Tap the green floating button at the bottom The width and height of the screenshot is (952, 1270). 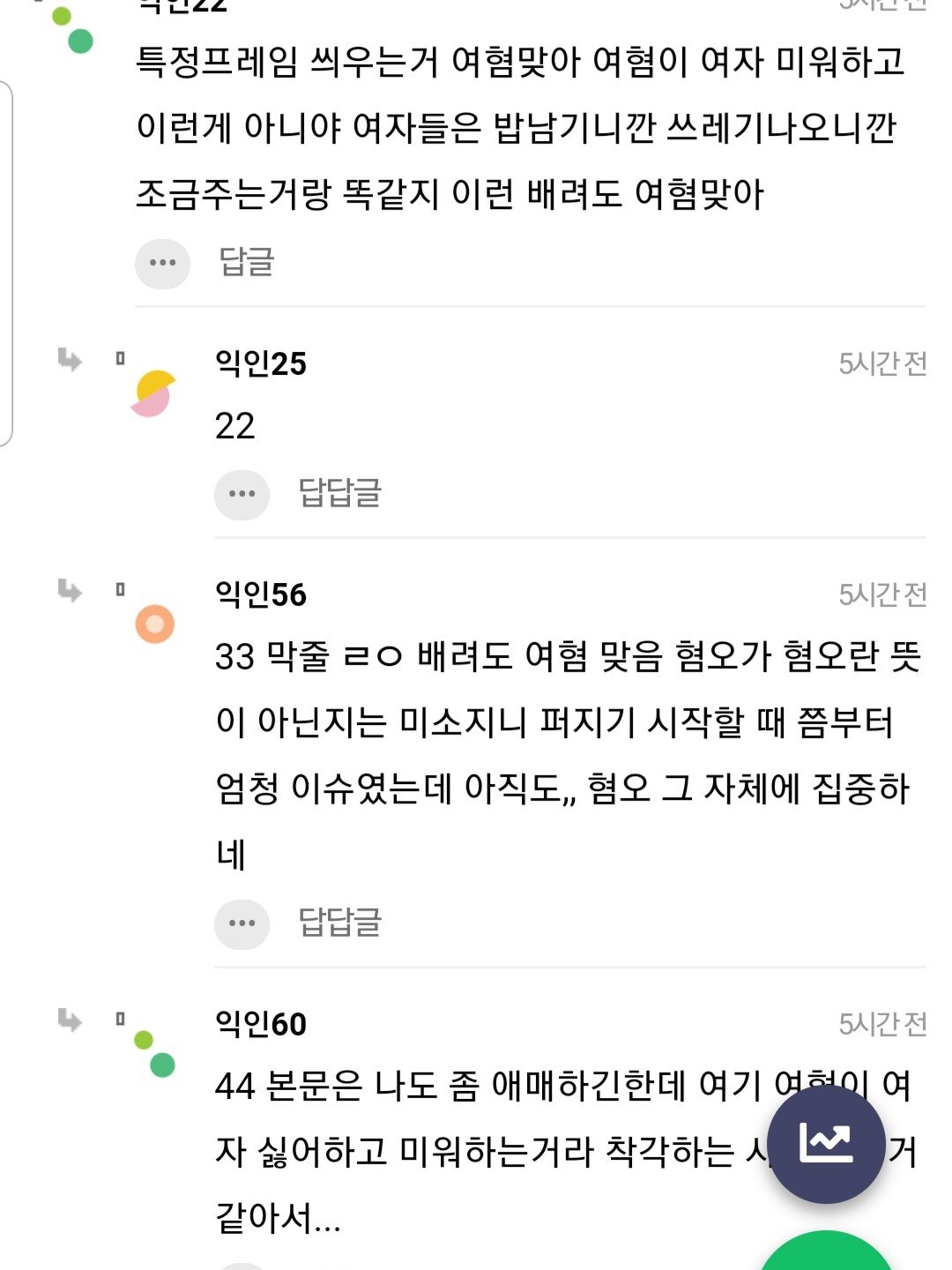click(826, 1254)
